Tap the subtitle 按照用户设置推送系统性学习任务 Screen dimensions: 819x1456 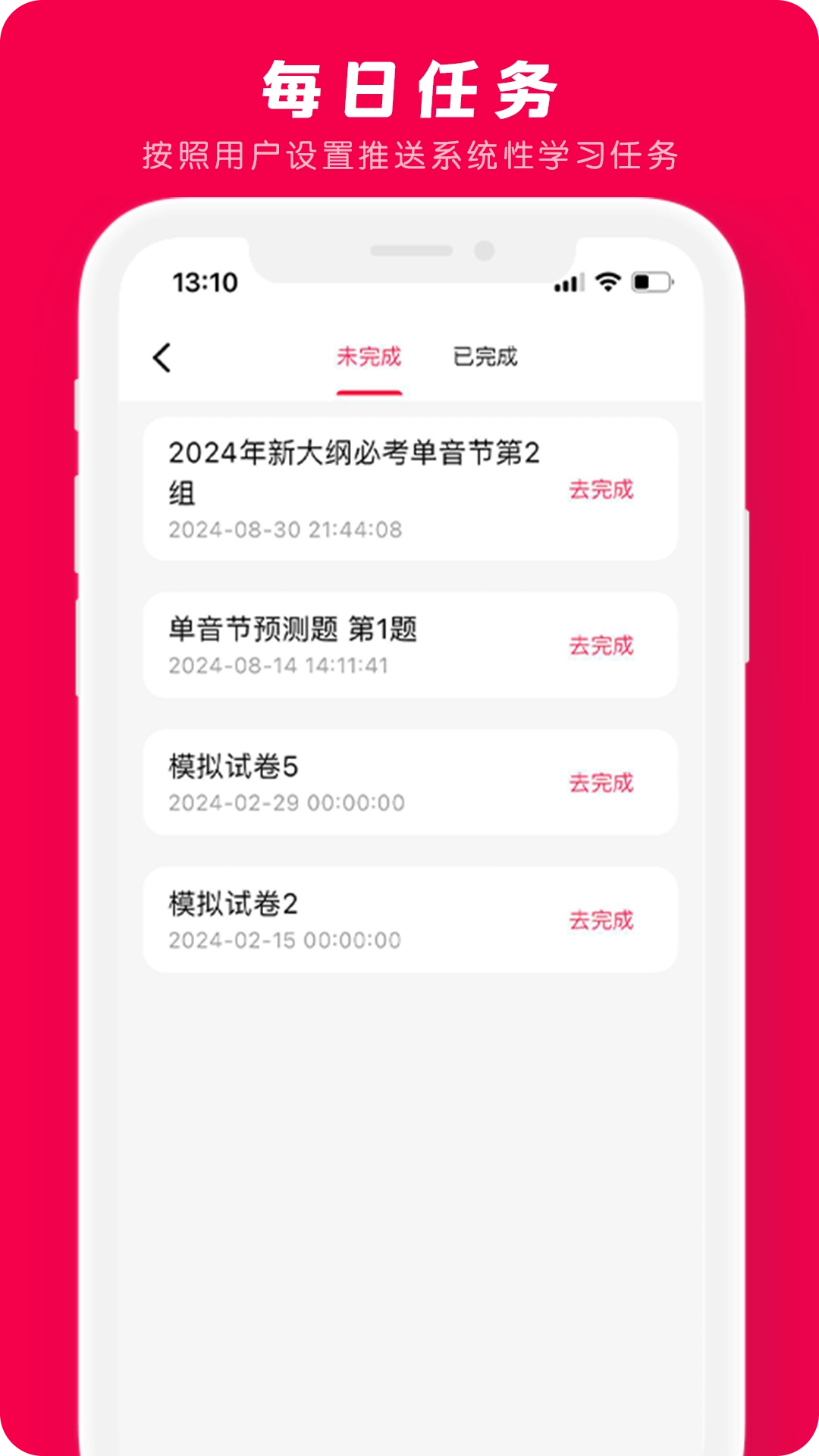tap(409, 152)
